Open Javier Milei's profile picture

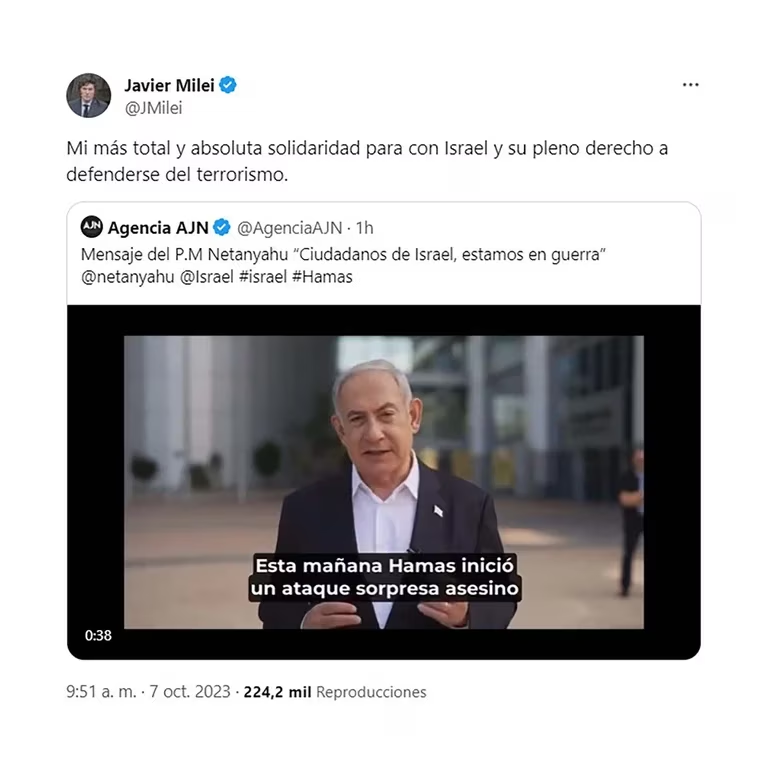tap(88, 95)
